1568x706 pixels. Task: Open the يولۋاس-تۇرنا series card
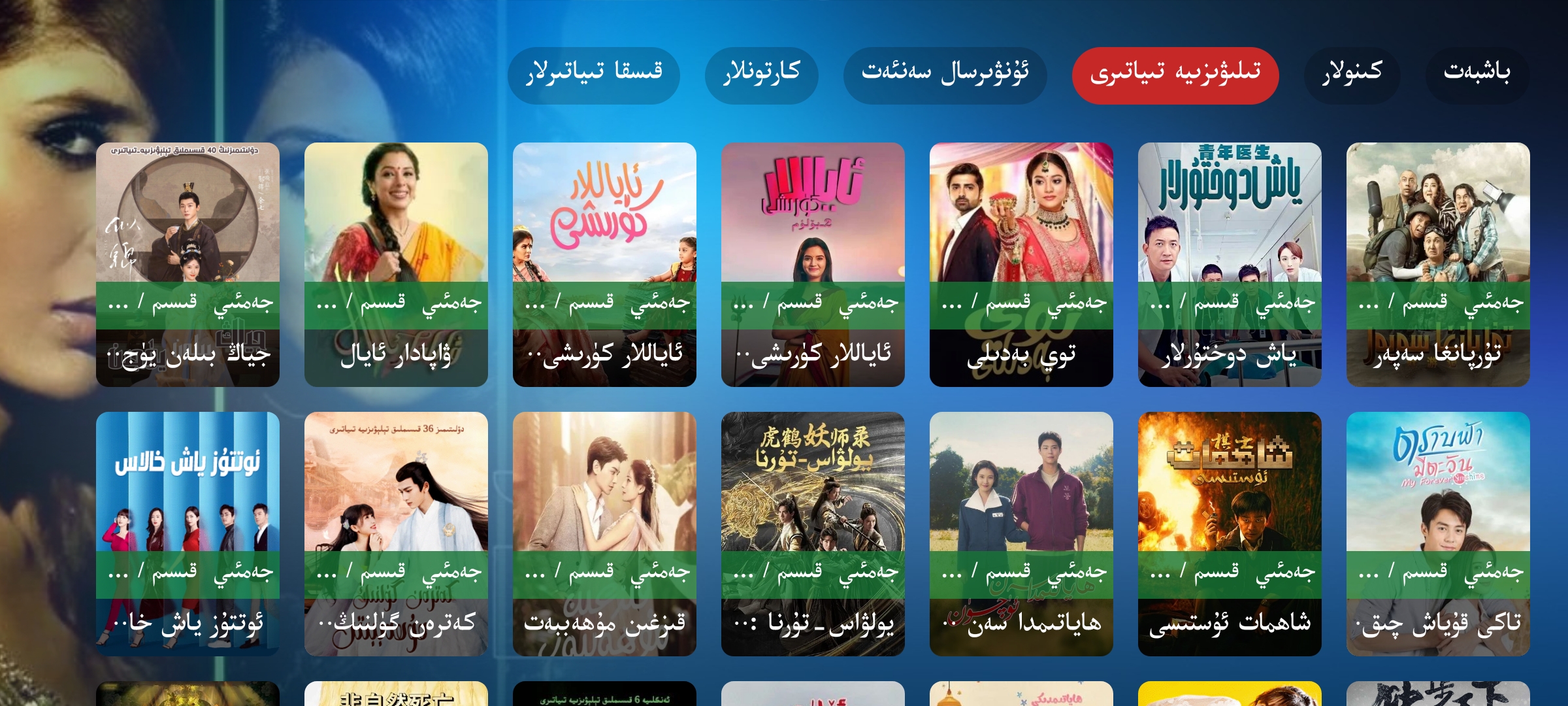[x=812, y=533]
